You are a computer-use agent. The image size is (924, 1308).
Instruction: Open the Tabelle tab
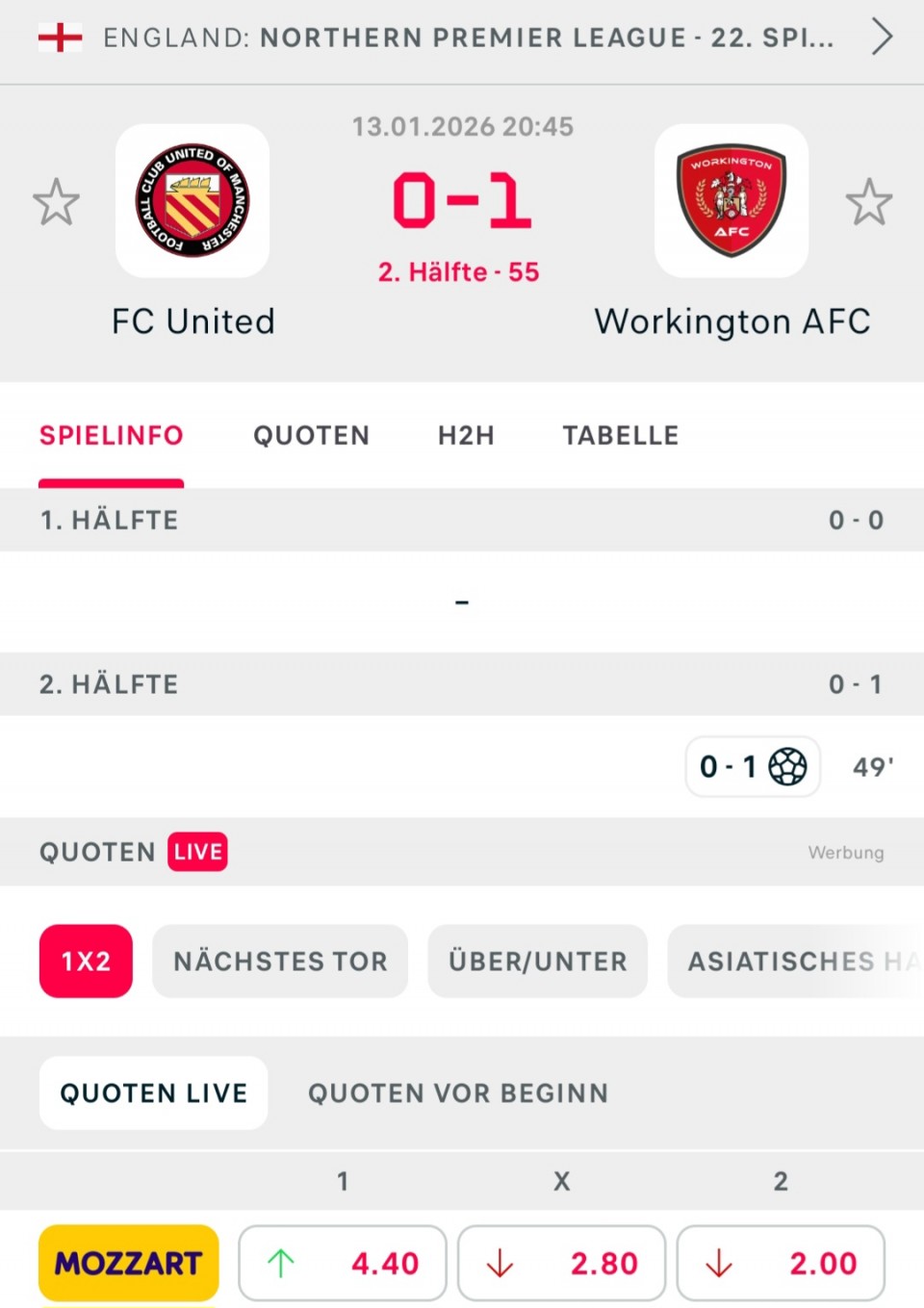621,436
